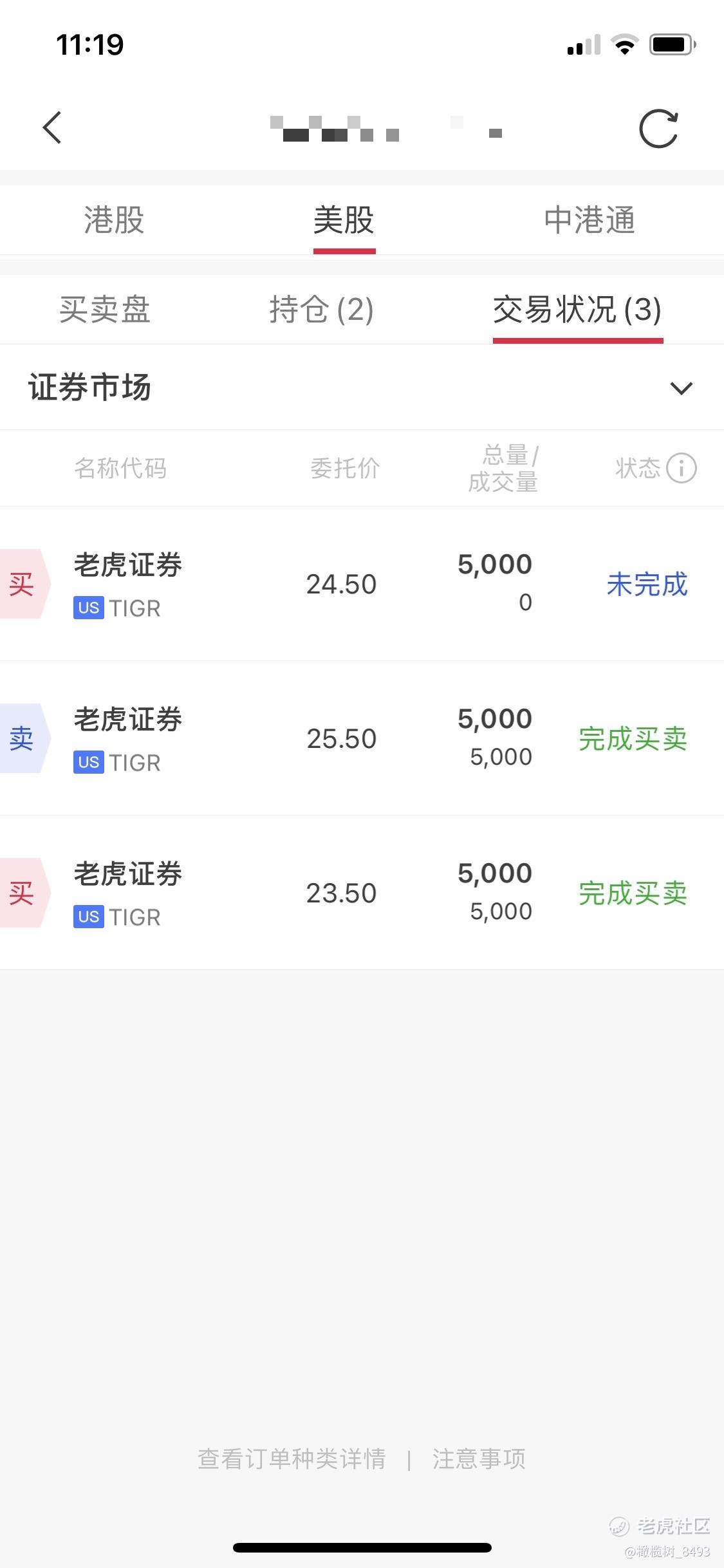Viewport: 724px width, 1568px height.
Task: Refresh the trading status page
Action: (658, 129)
